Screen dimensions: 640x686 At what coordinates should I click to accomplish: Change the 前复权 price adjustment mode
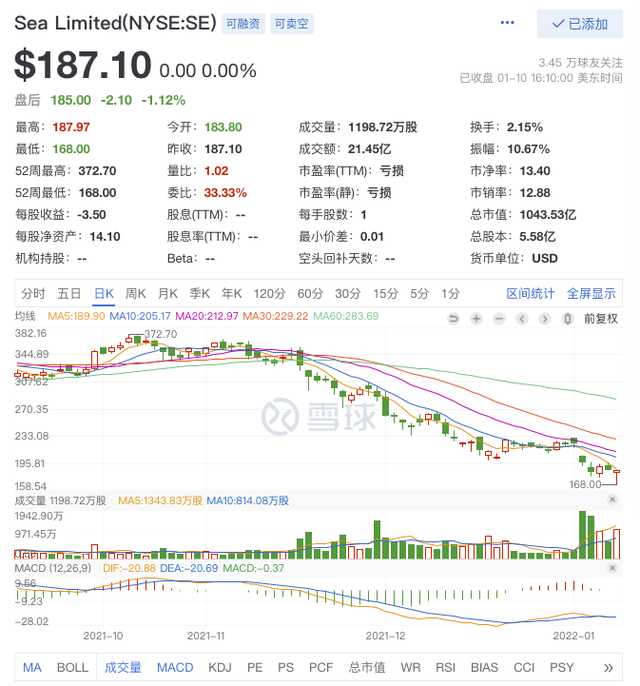tap(601, 318)
